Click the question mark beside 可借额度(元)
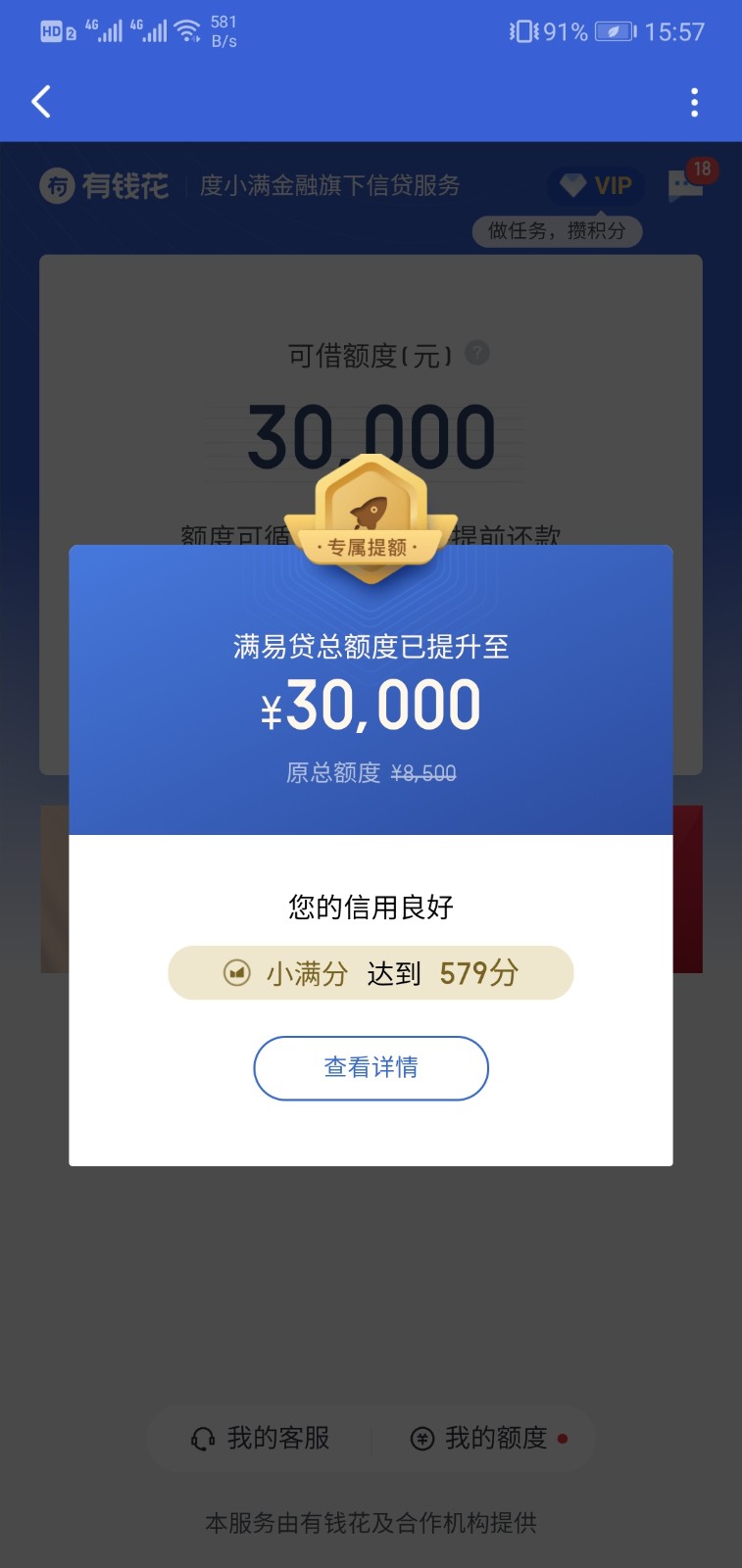The height and width of the screenshot is (1568, 742). pyautogui.click(x=477, y=355)
